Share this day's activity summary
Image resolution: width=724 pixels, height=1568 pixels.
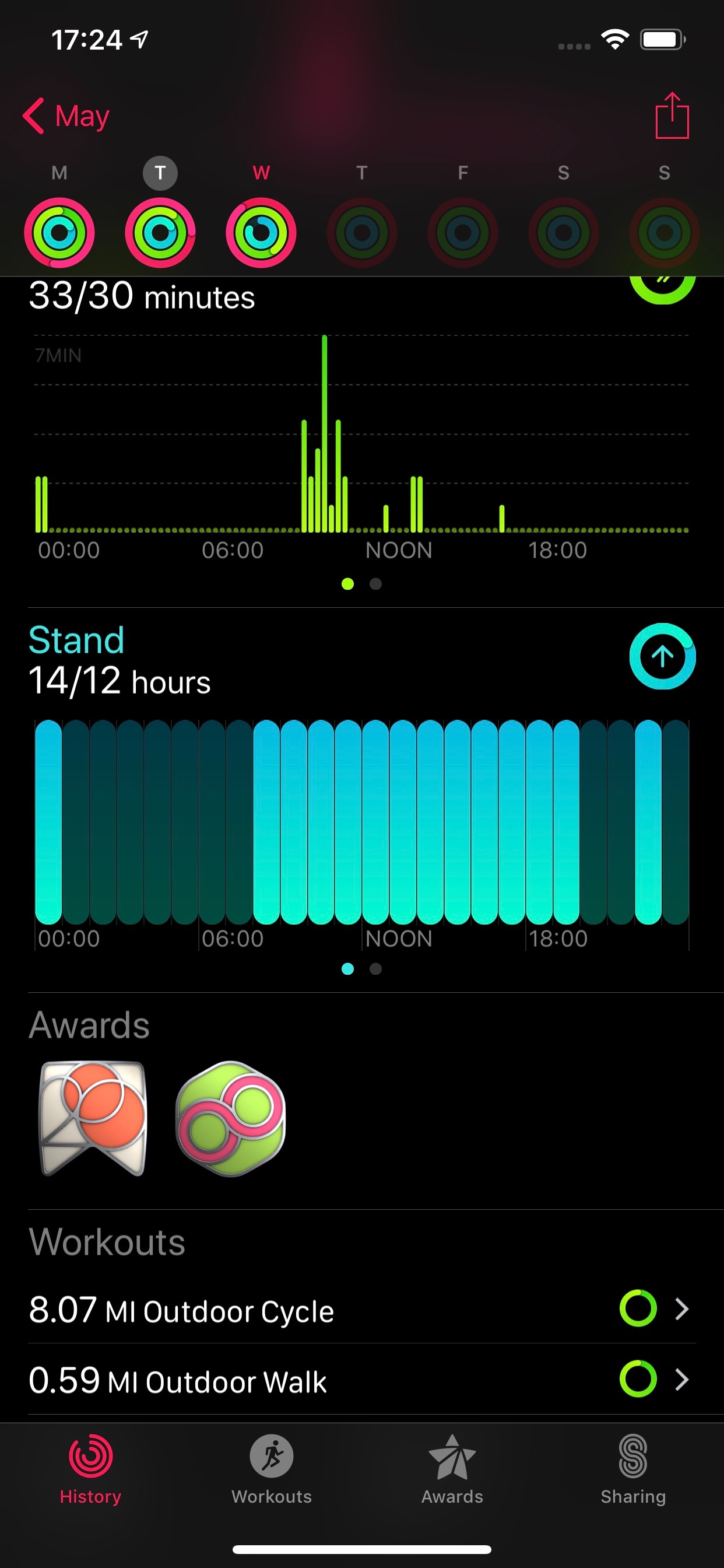[672, 116]
